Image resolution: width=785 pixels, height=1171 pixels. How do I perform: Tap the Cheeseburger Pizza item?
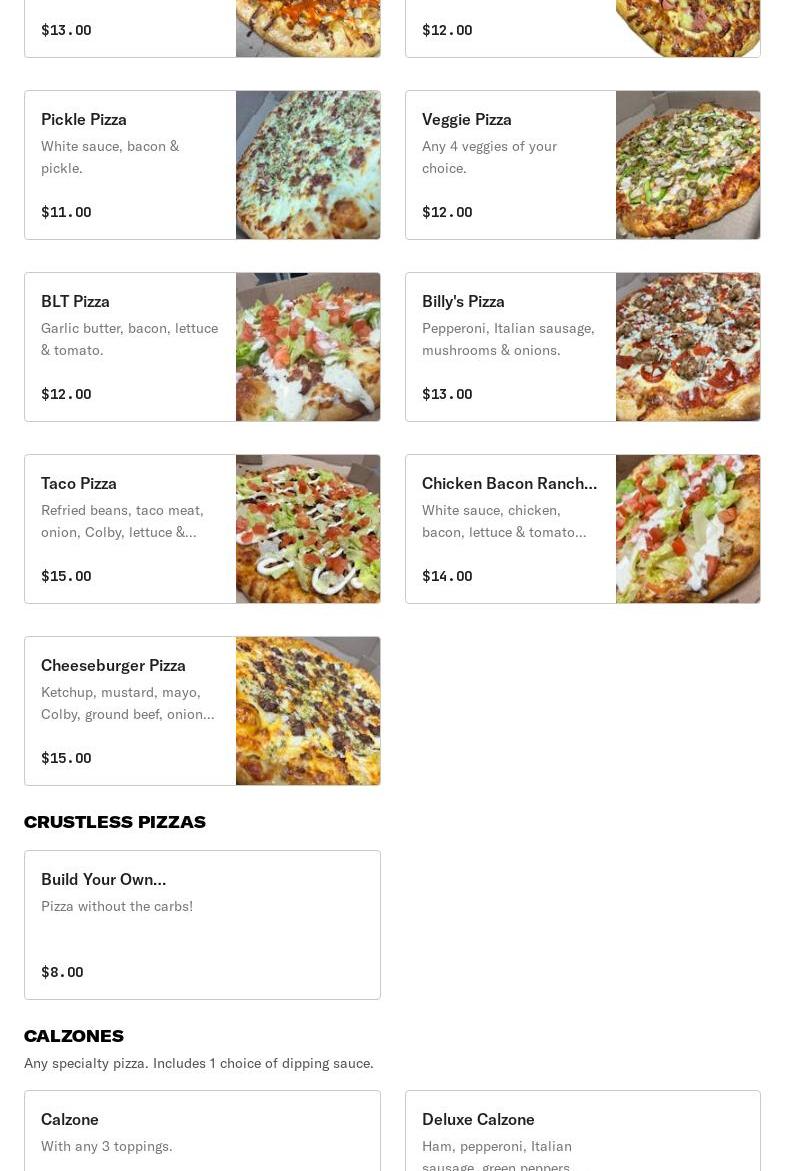pos(202,711)
